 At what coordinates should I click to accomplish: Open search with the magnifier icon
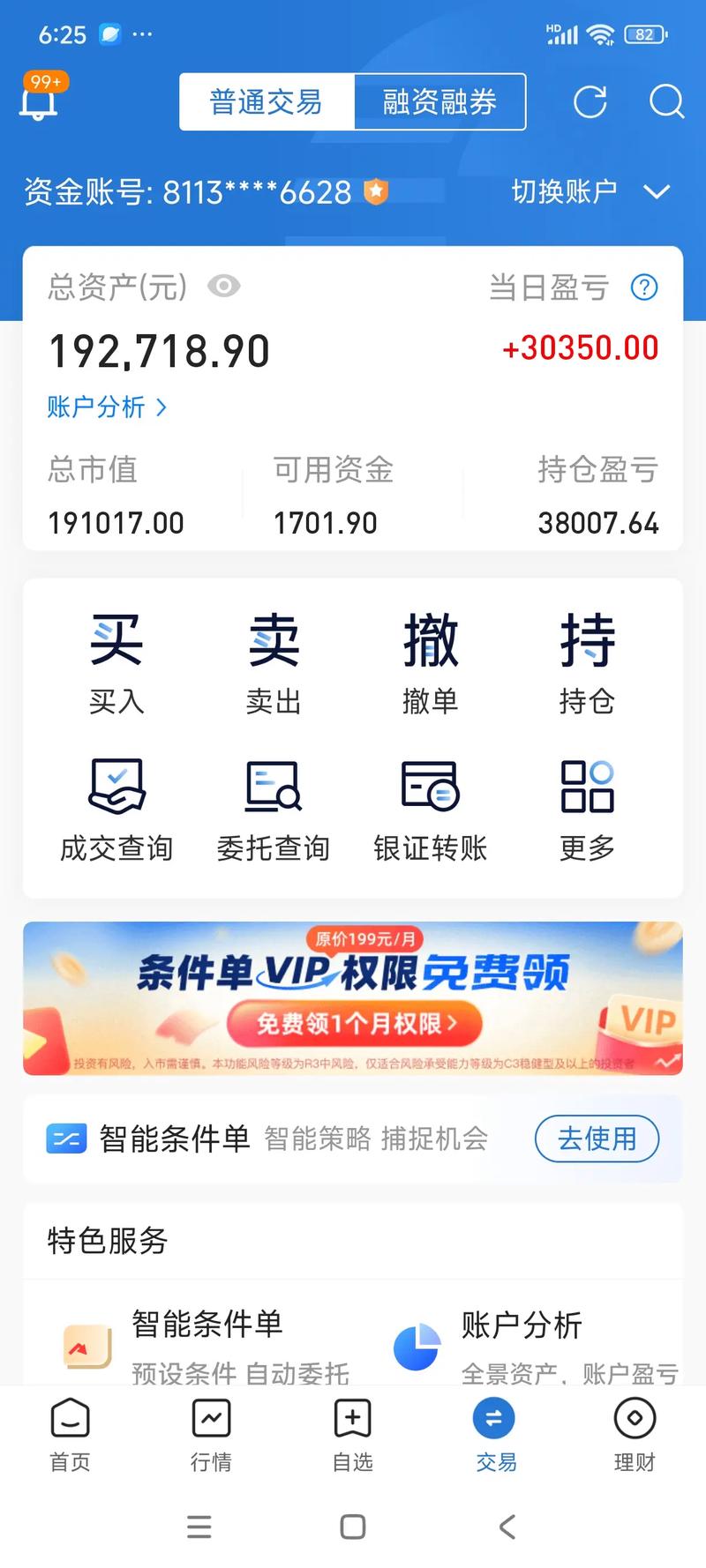click(x=666, y=103)
